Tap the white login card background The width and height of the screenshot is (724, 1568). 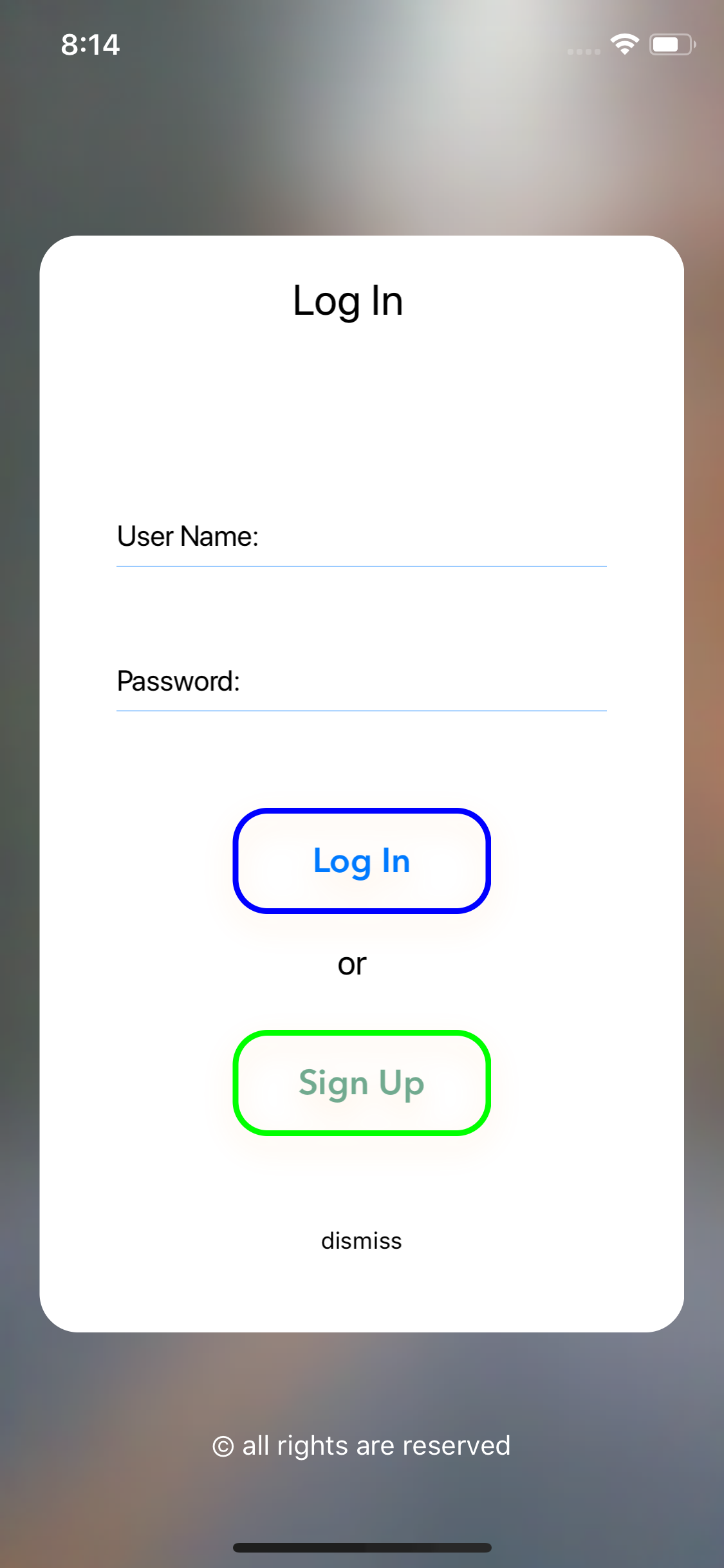362,418
